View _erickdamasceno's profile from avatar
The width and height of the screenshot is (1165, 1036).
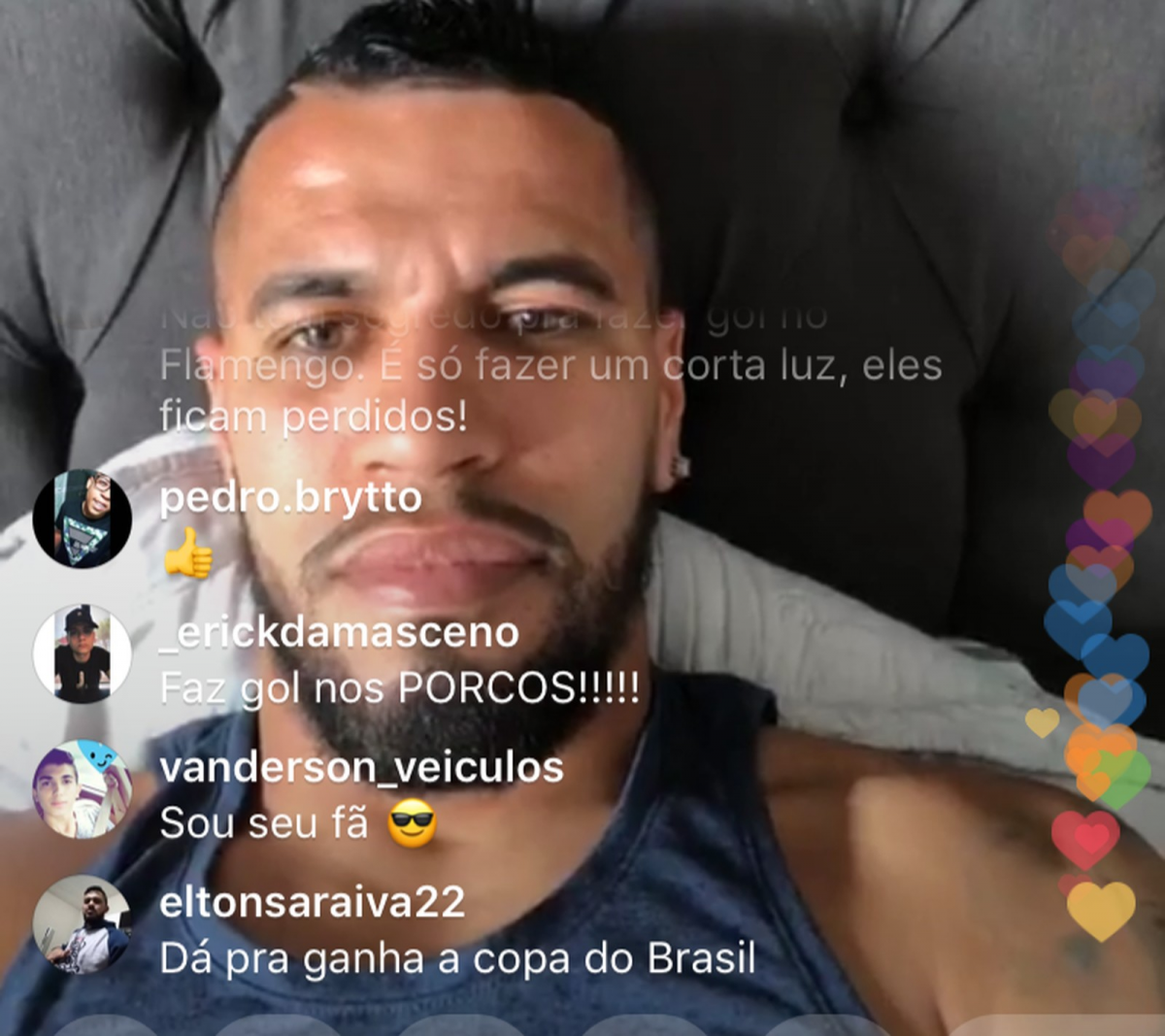[x=83, y=654]
